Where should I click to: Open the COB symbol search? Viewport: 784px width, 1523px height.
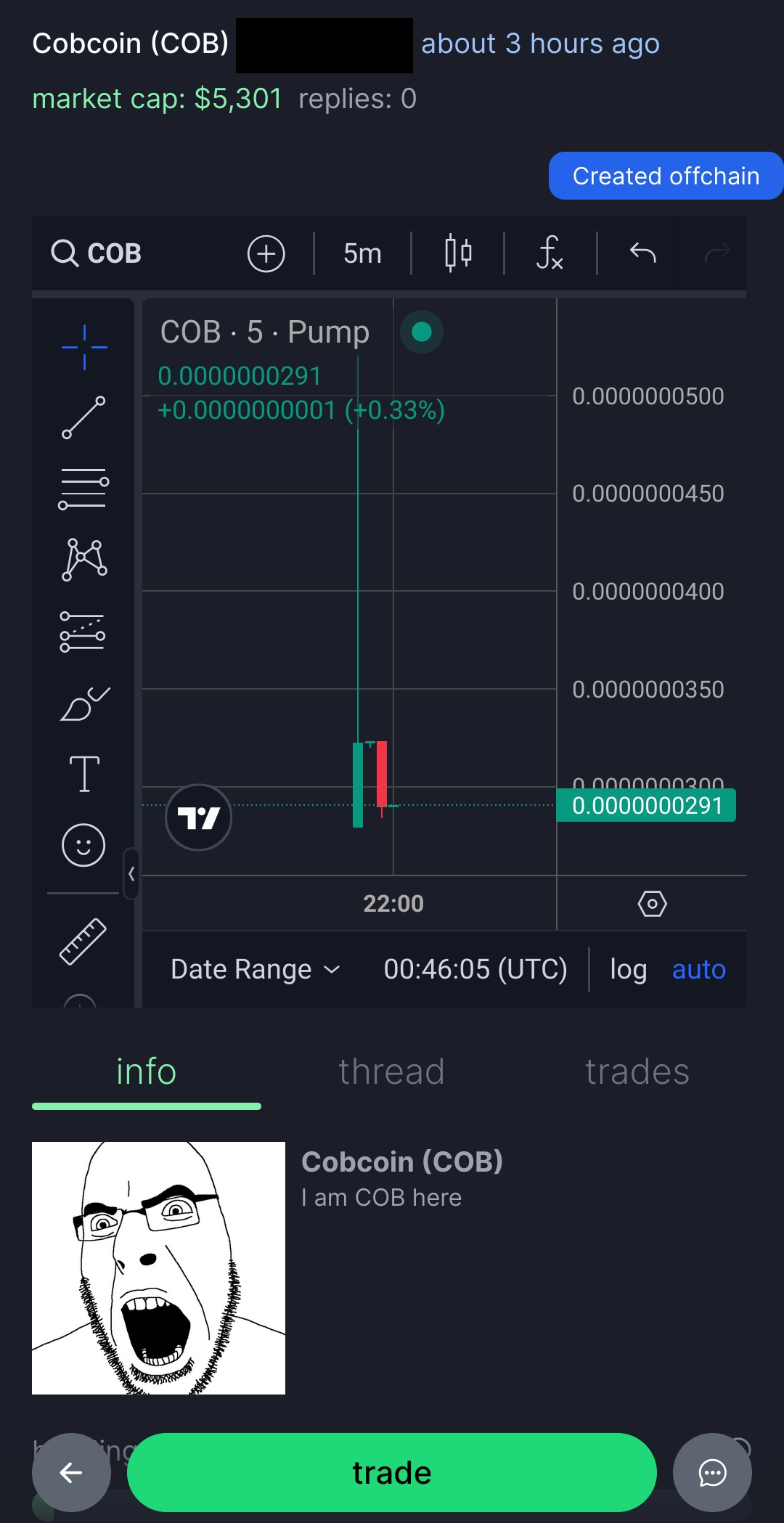[97, 253]
